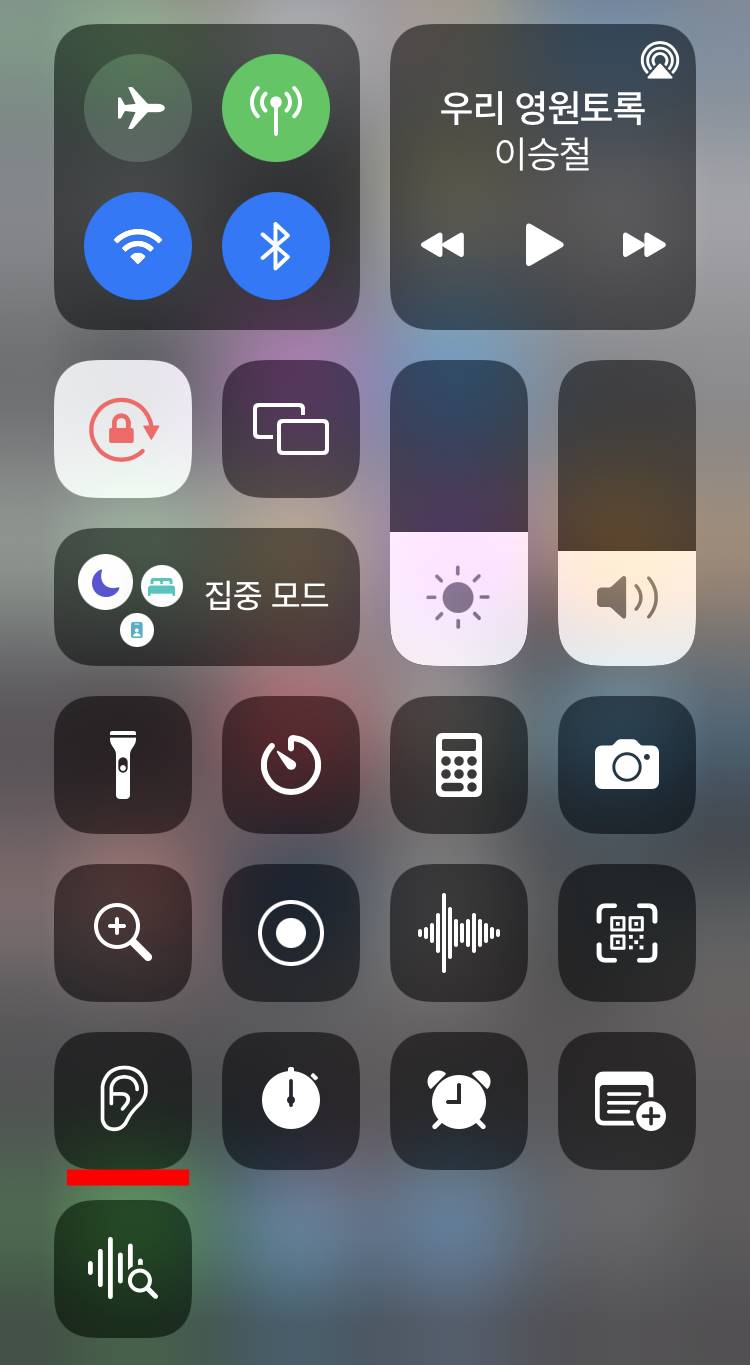Open the AirPlay output selector

coord(660,60)
